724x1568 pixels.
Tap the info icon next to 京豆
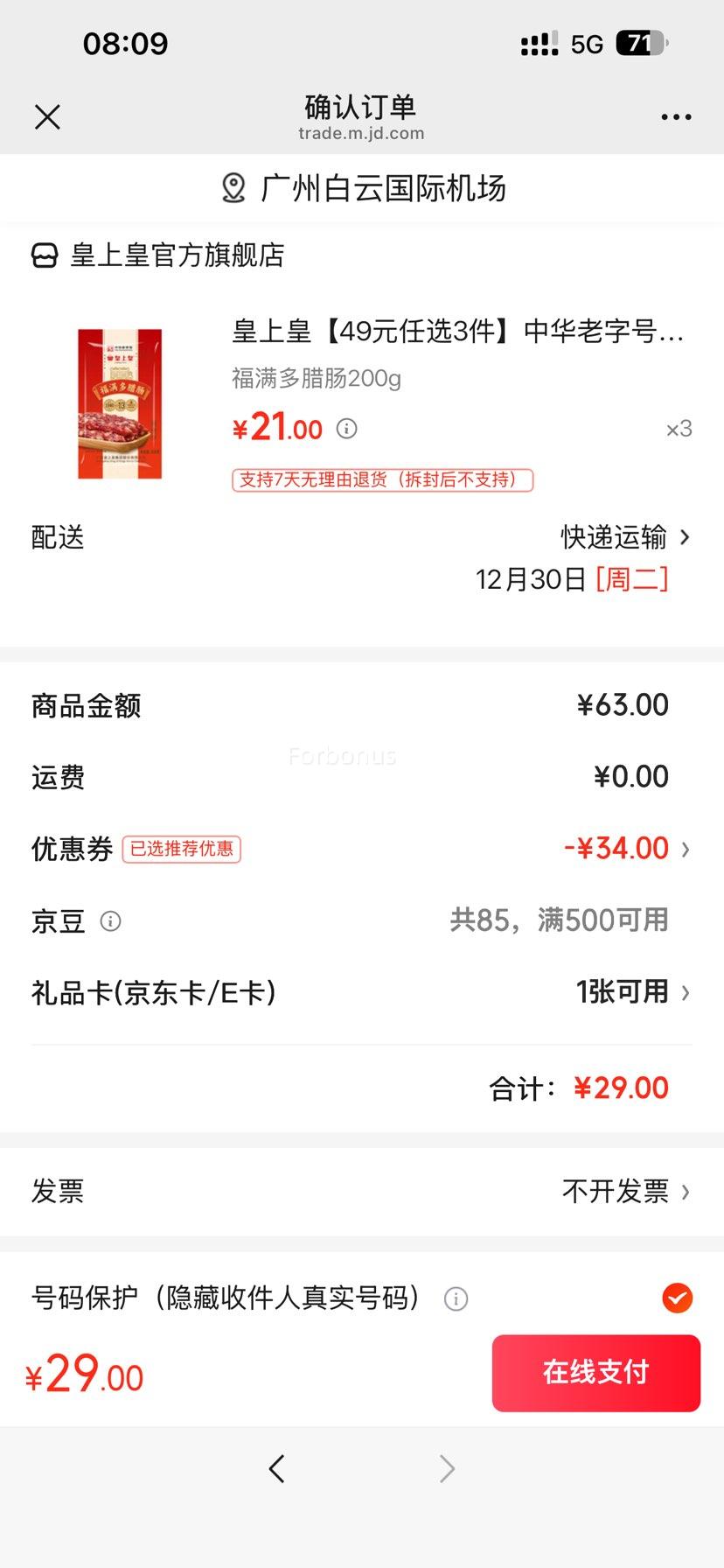[x=110, y=920]
